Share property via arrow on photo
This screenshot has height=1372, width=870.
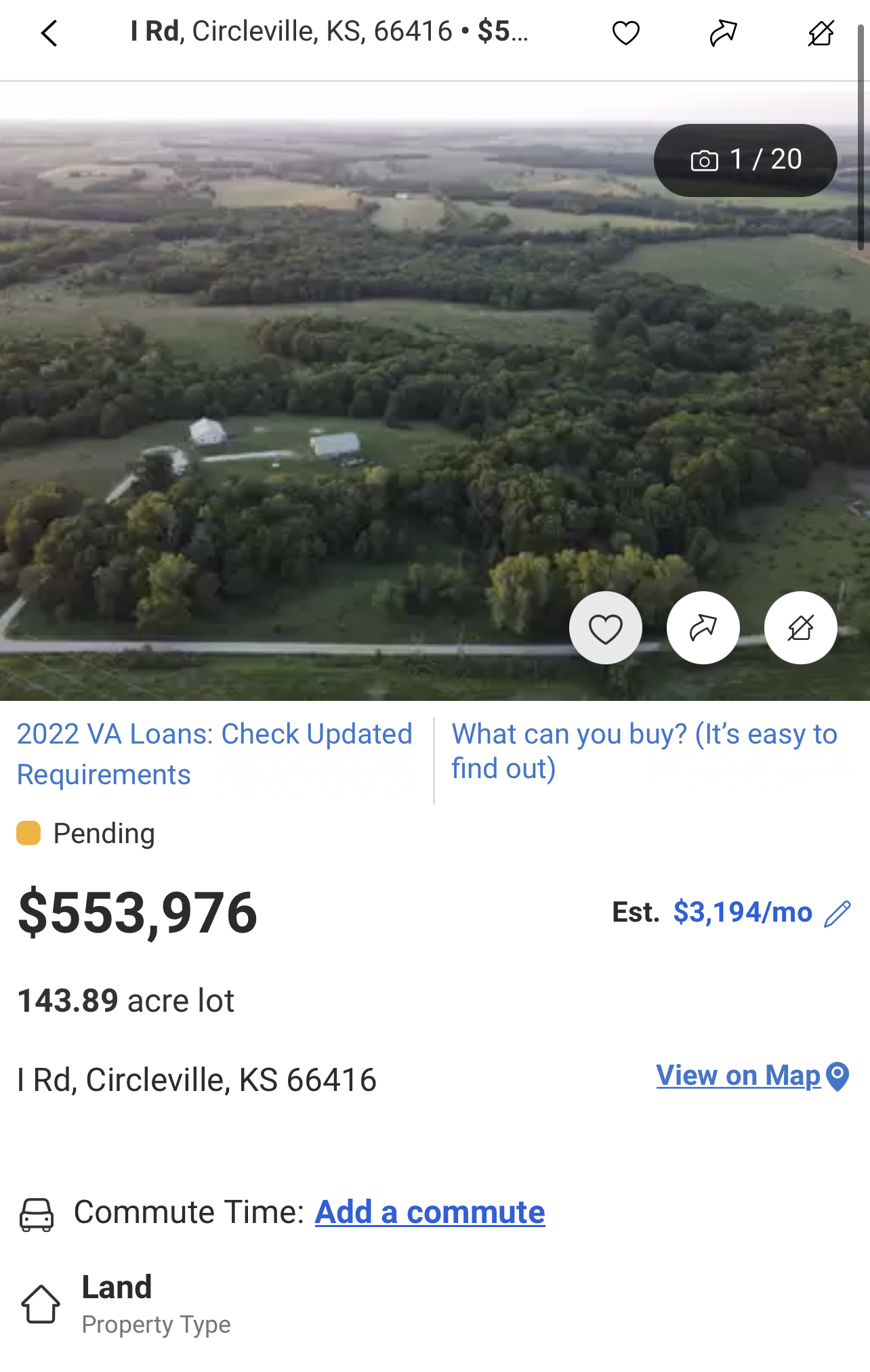703,628
